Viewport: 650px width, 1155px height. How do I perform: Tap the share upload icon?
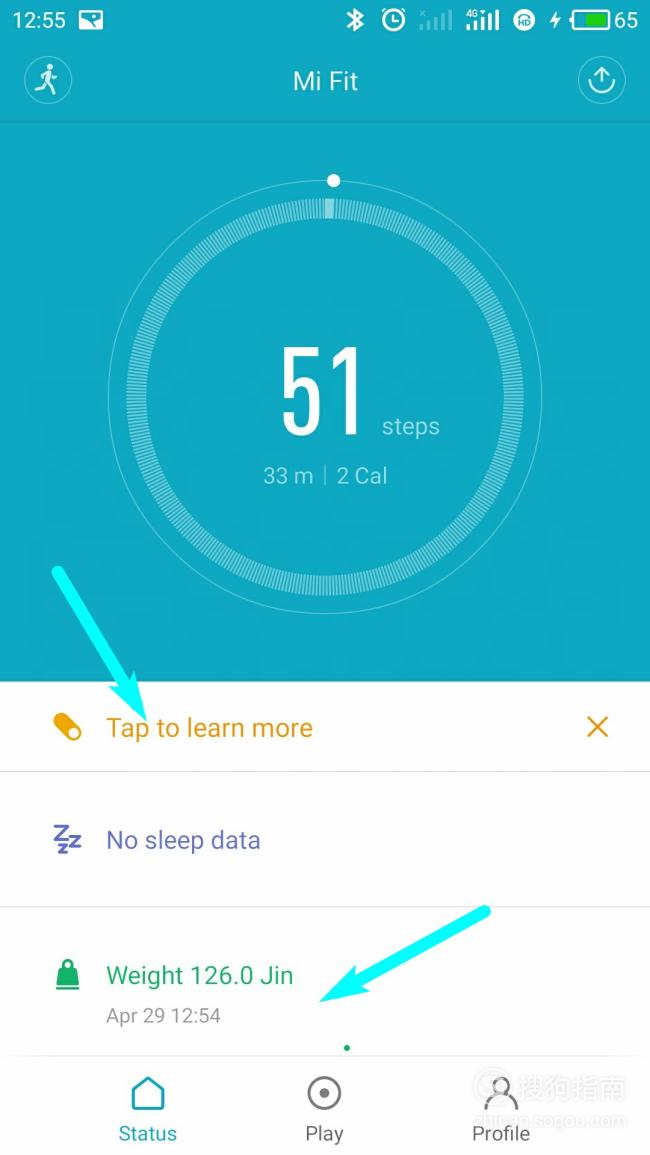[x=601, y=80]
